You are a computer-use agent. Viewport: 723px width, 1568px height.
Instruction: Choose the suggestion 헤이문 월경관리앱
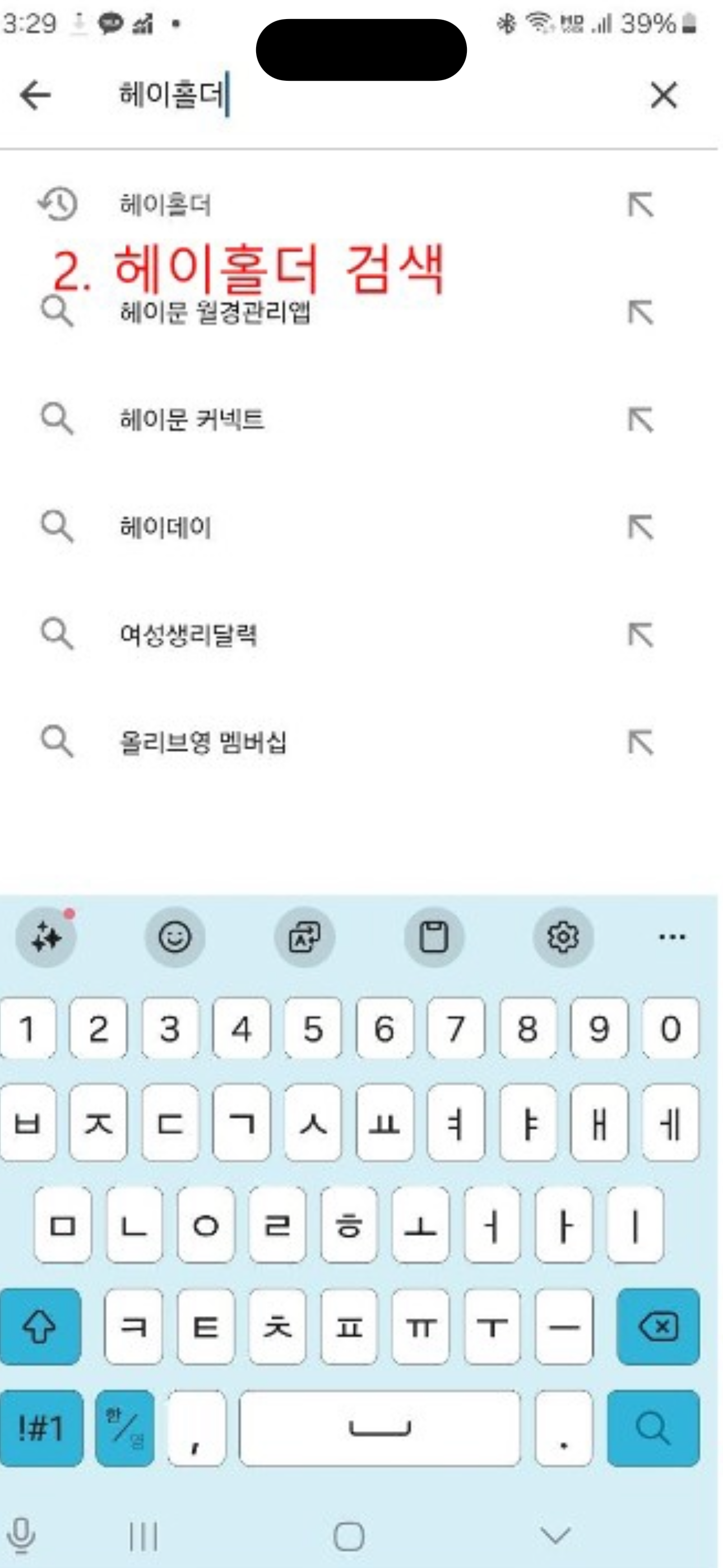coord(215,313)
